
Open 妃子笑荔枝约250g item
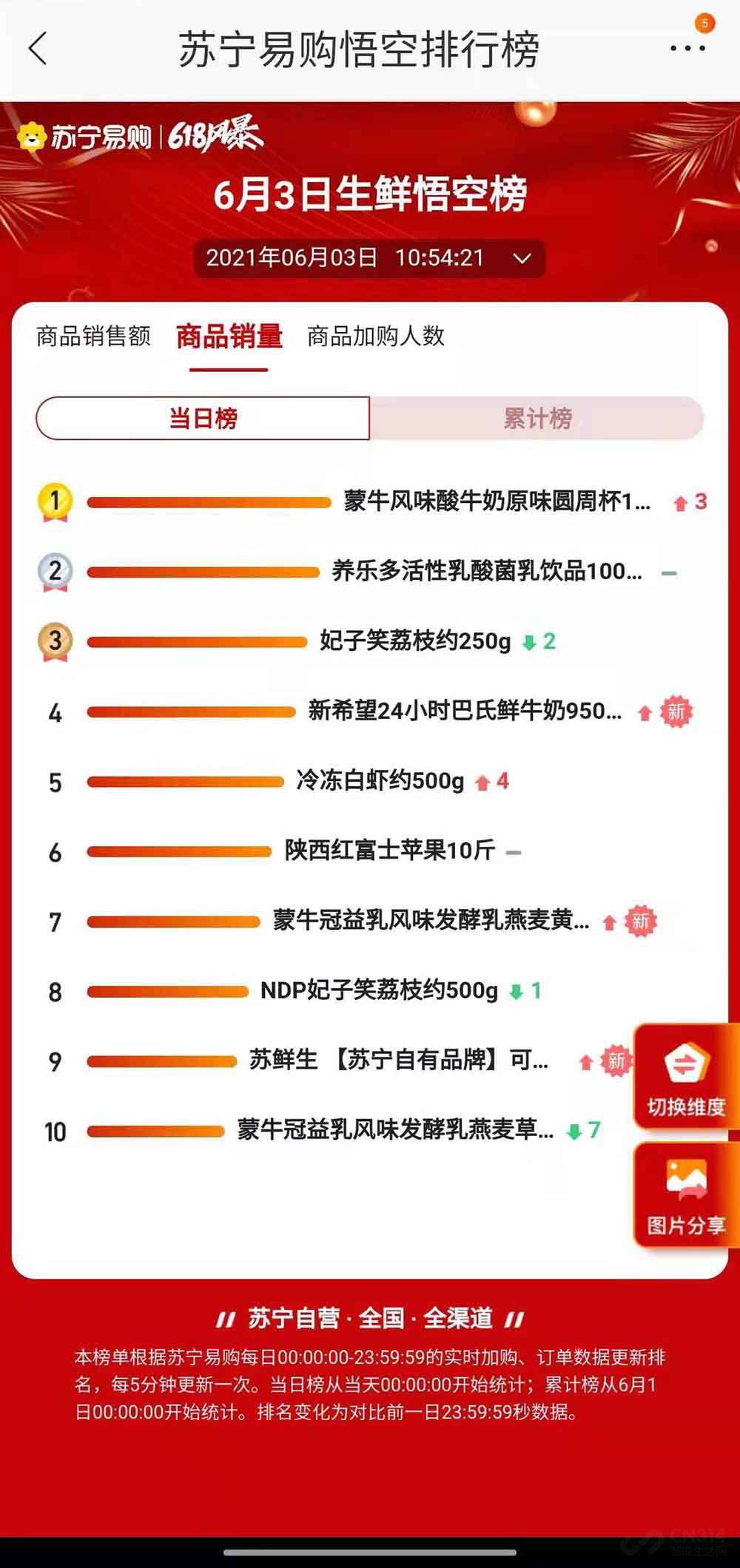pos(415,641)
